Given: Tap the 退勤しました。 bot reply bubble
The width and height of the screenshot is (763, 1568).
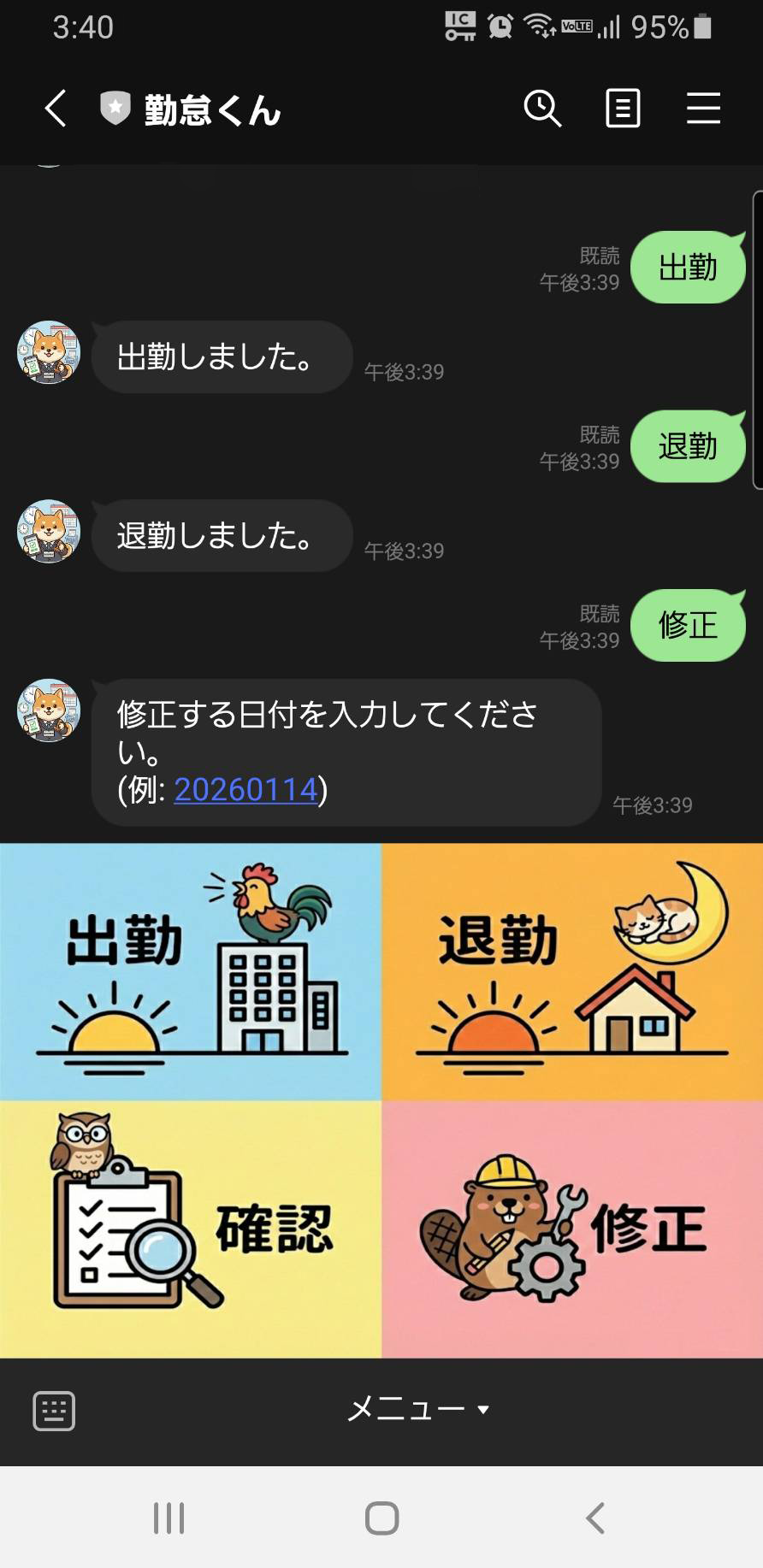Looking at the screenshot, I should [x=220, y=536].
